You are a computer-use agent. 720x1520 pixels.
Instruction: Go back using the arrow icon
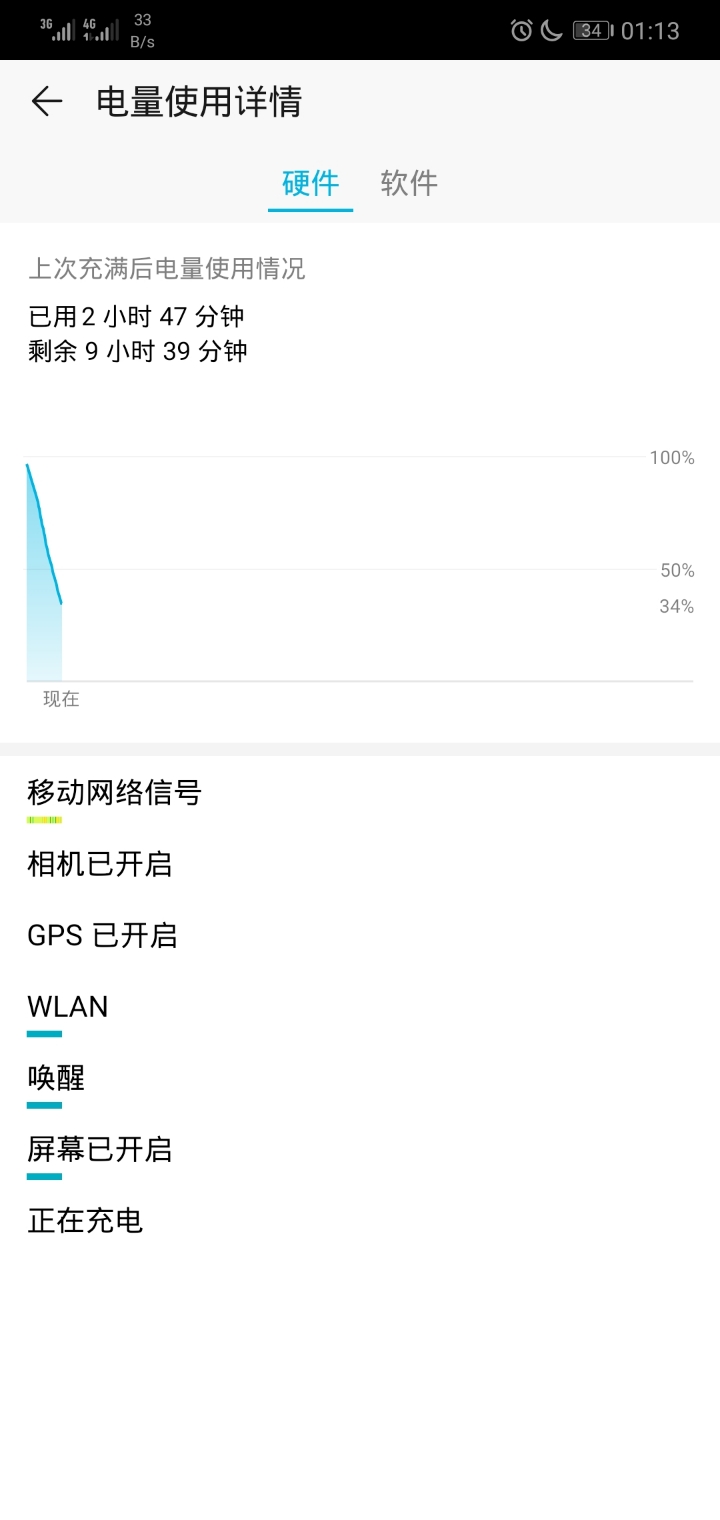point(47,101)
